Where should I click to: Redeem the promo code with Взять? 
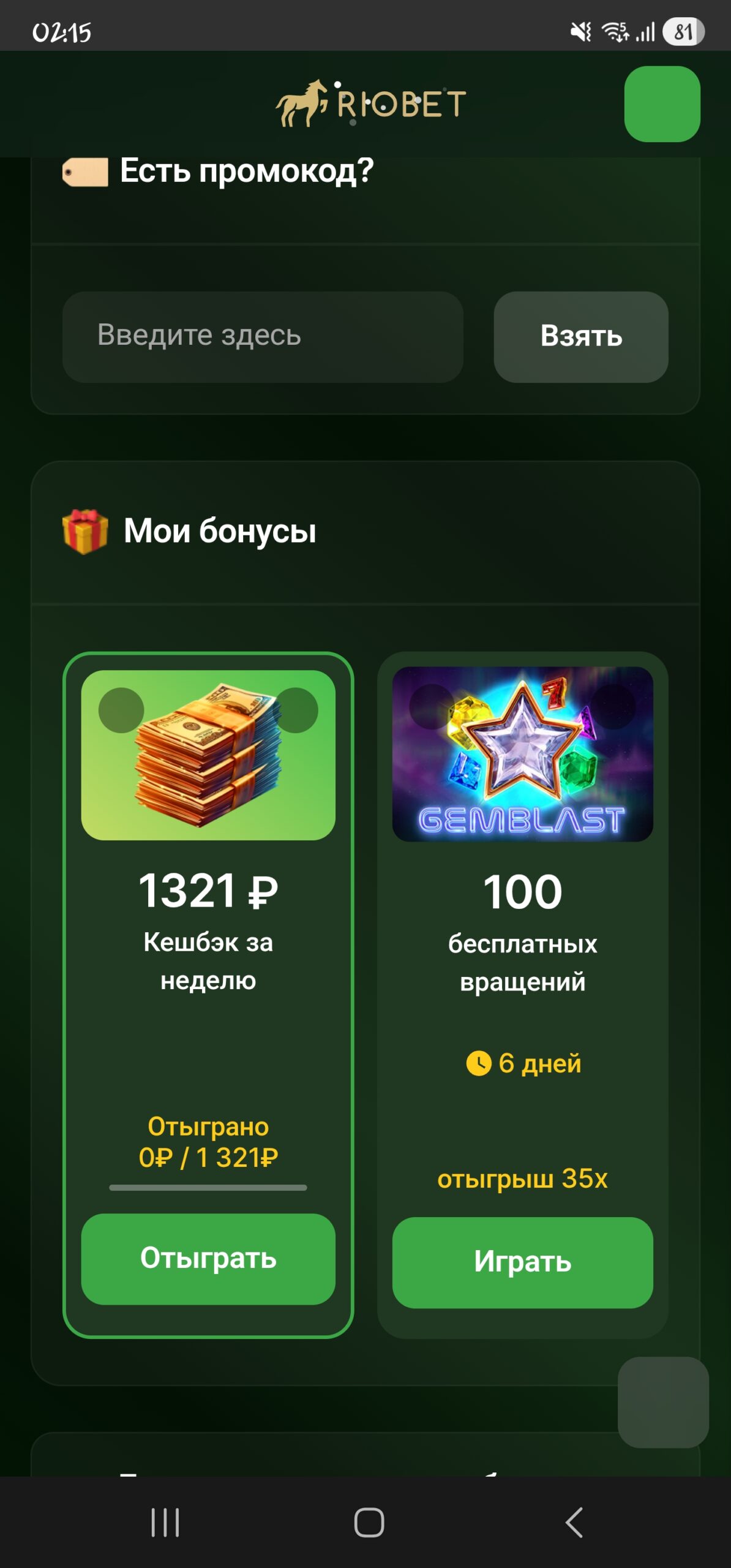pos(580,337)
